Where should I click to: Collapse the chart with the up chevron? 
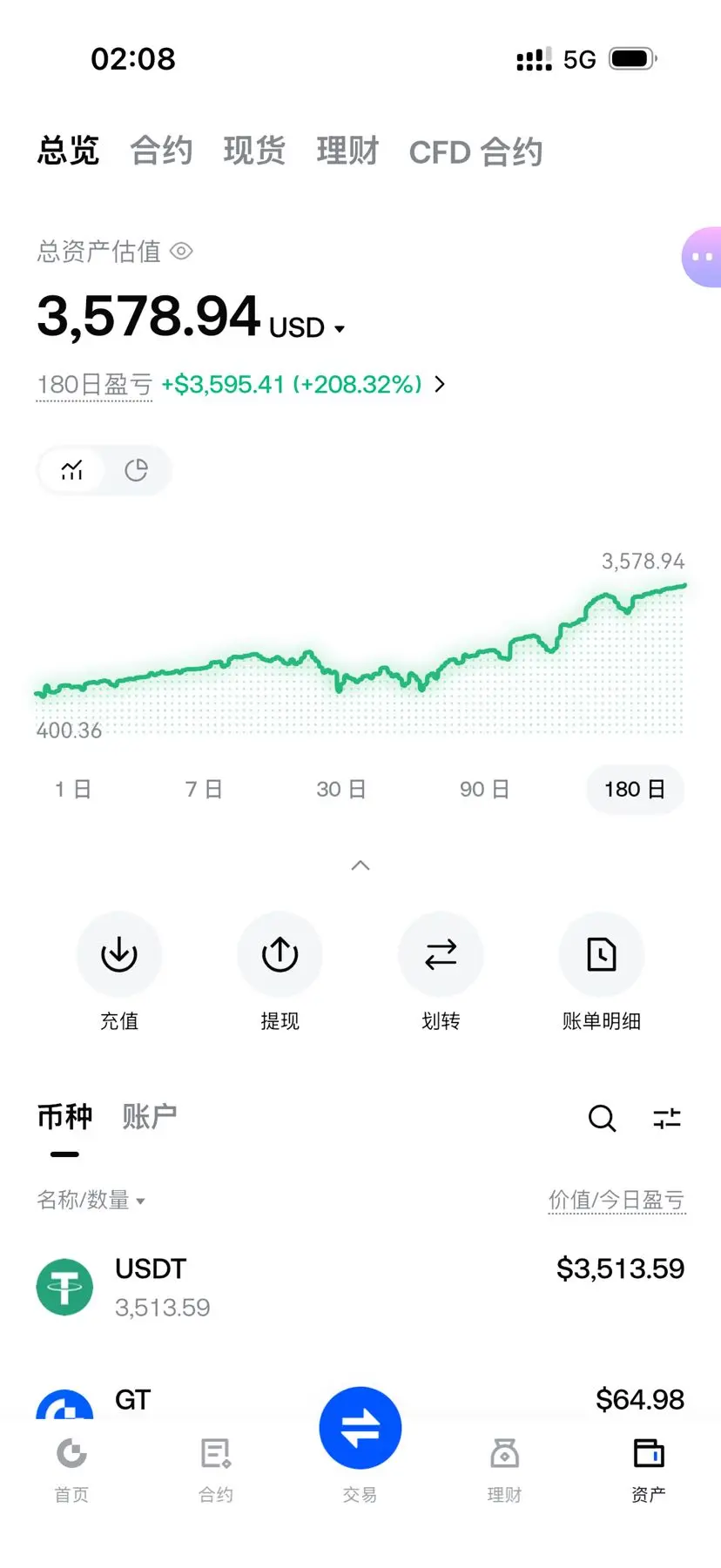click(360, 865)
